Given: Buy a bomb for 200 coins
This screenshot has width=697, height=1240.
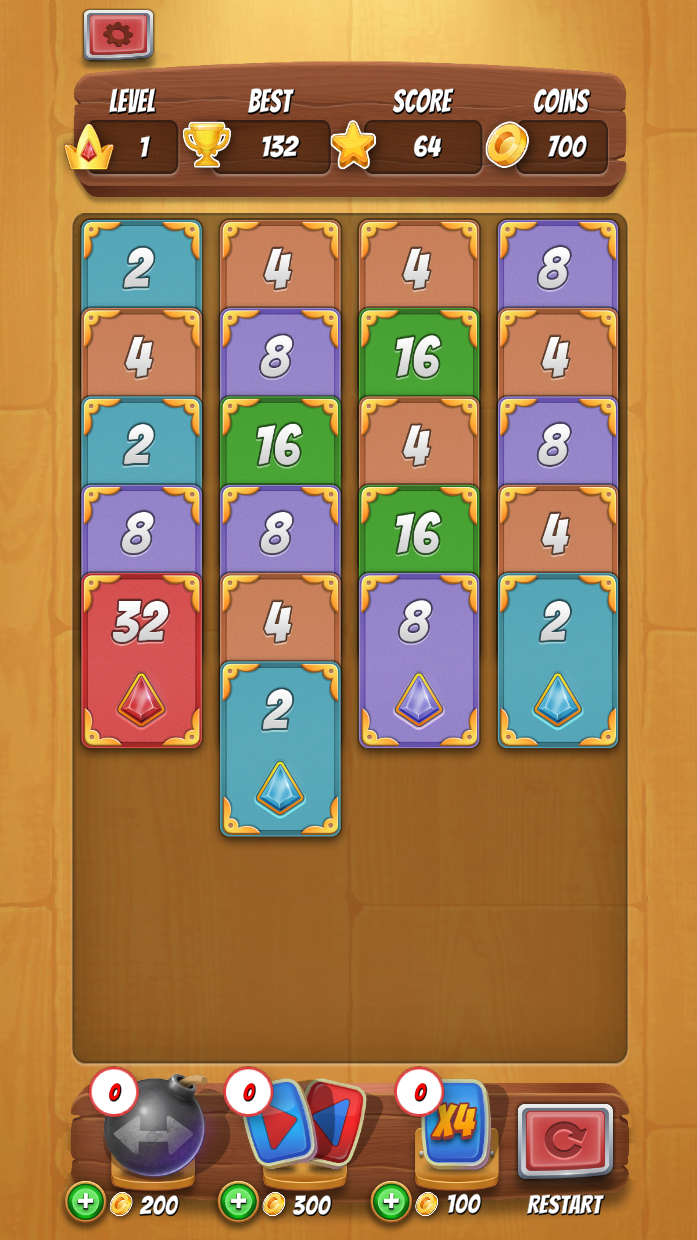Looking at the screenshot, I should [86, 1201].
